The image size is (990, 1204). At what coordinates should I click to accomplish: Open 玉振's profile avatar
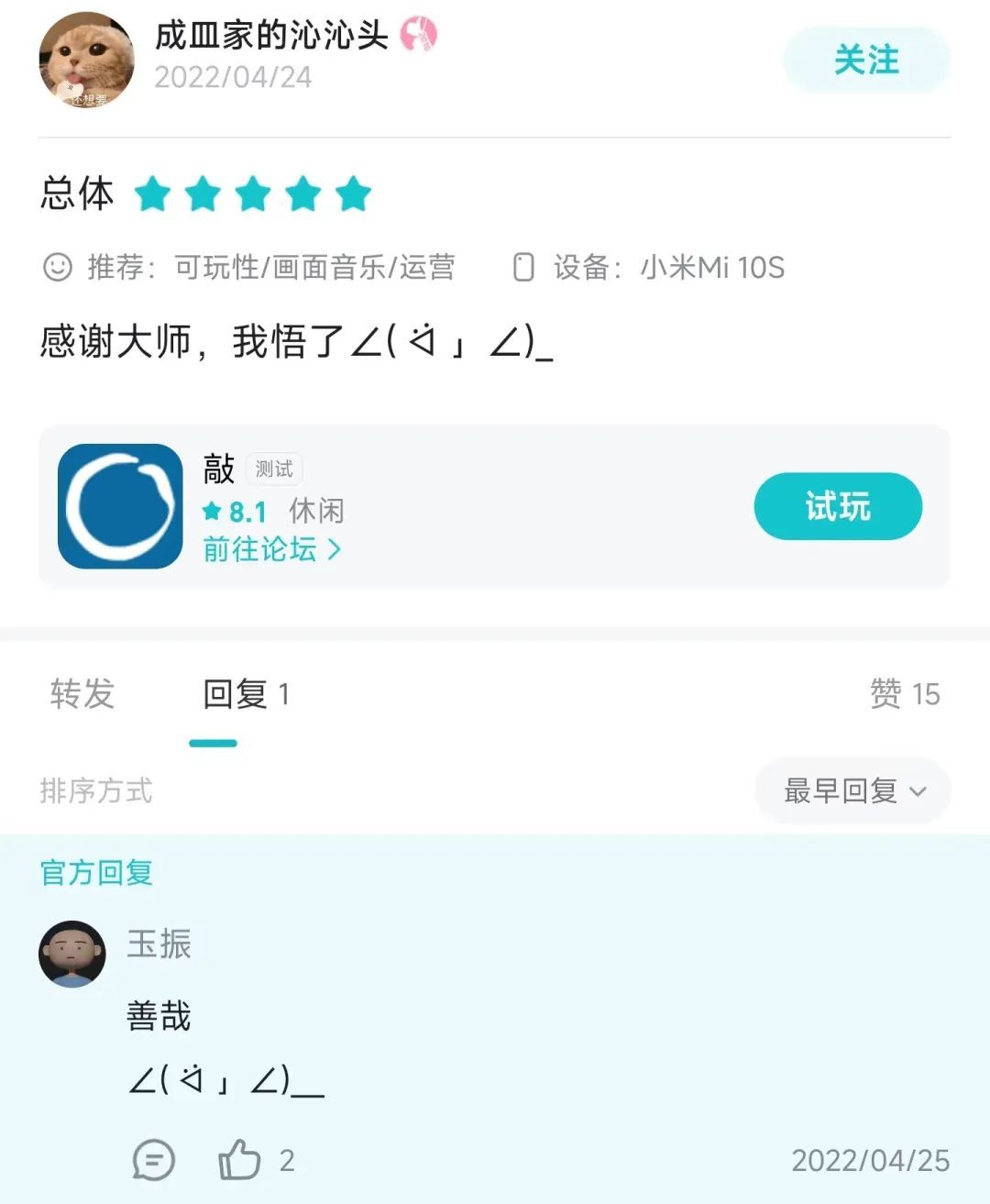[x=72, y=955]
